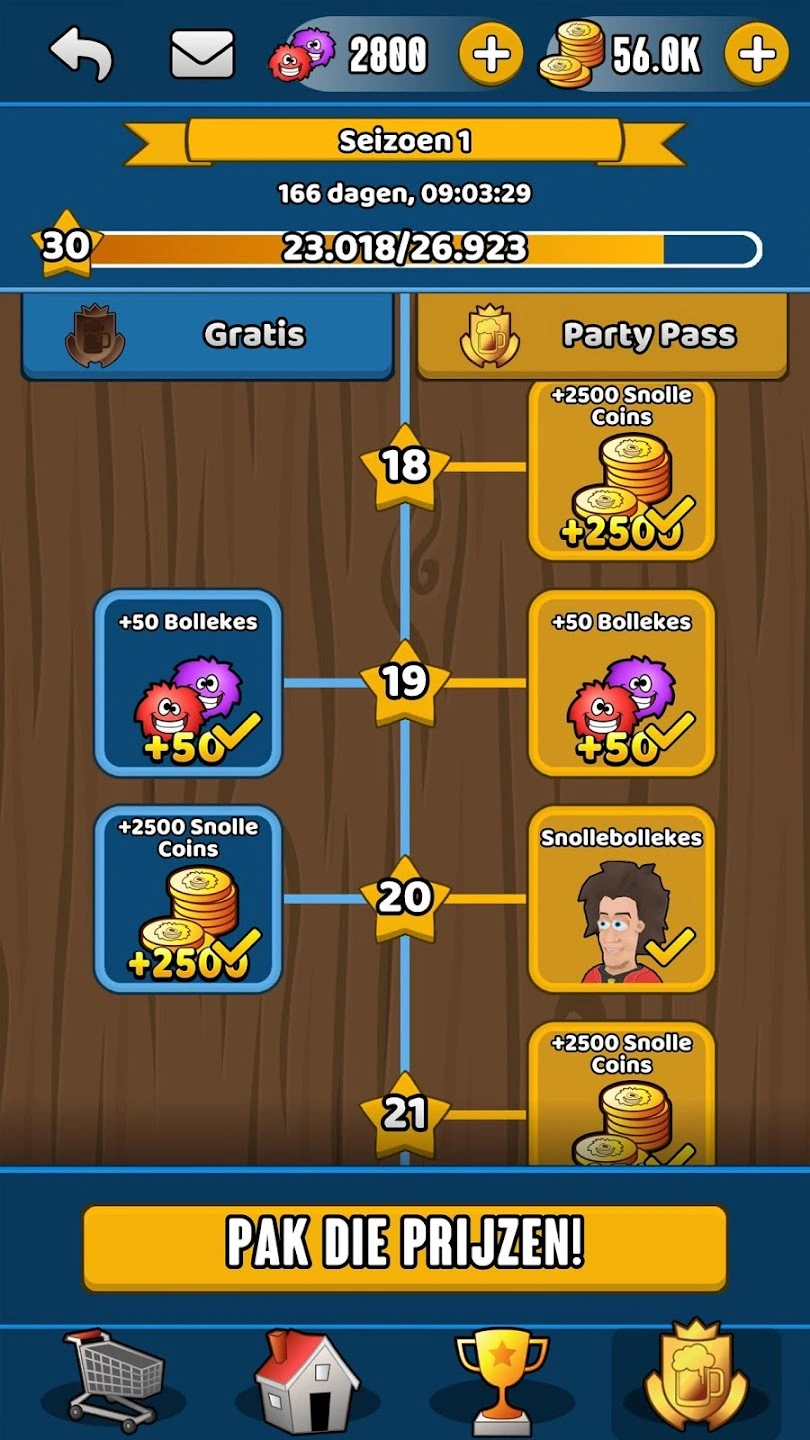Screen dimensions: 810x1440
Task: Add more Bollekes with the plus button
Action: 490,54
